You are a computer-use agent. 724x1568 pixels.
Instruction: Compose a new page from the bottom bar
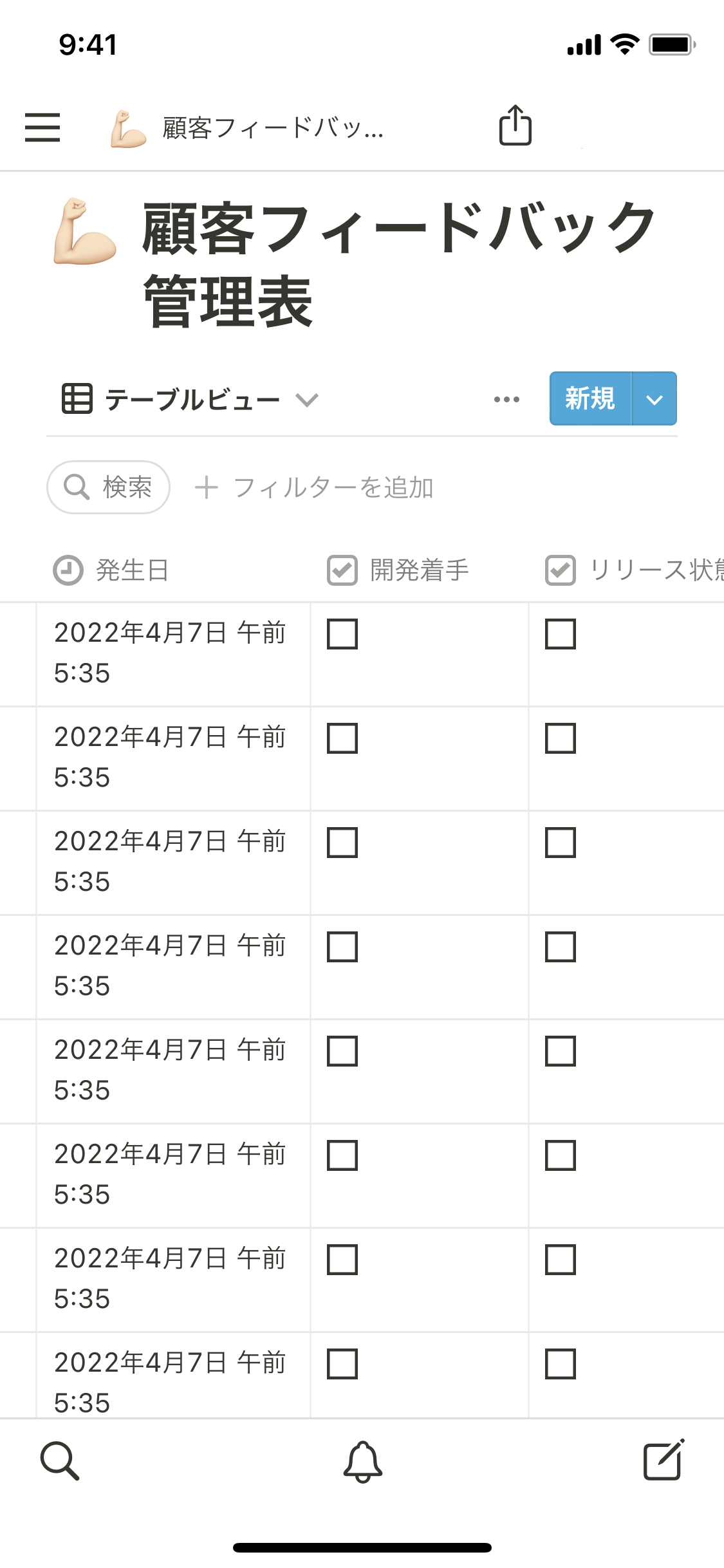point(664,1460)
